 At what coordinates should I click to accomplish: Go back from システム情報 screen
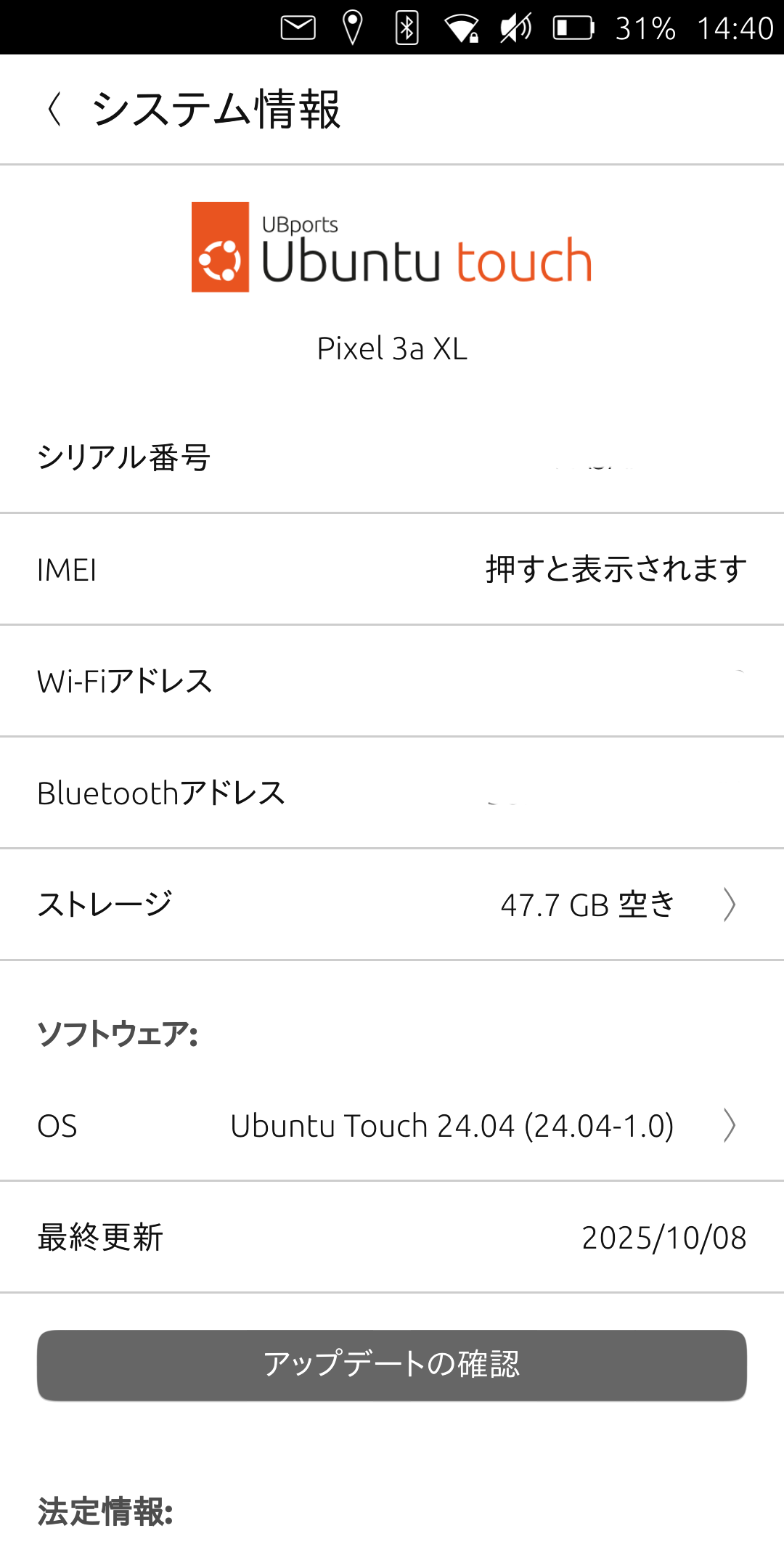tap(54, 110)
